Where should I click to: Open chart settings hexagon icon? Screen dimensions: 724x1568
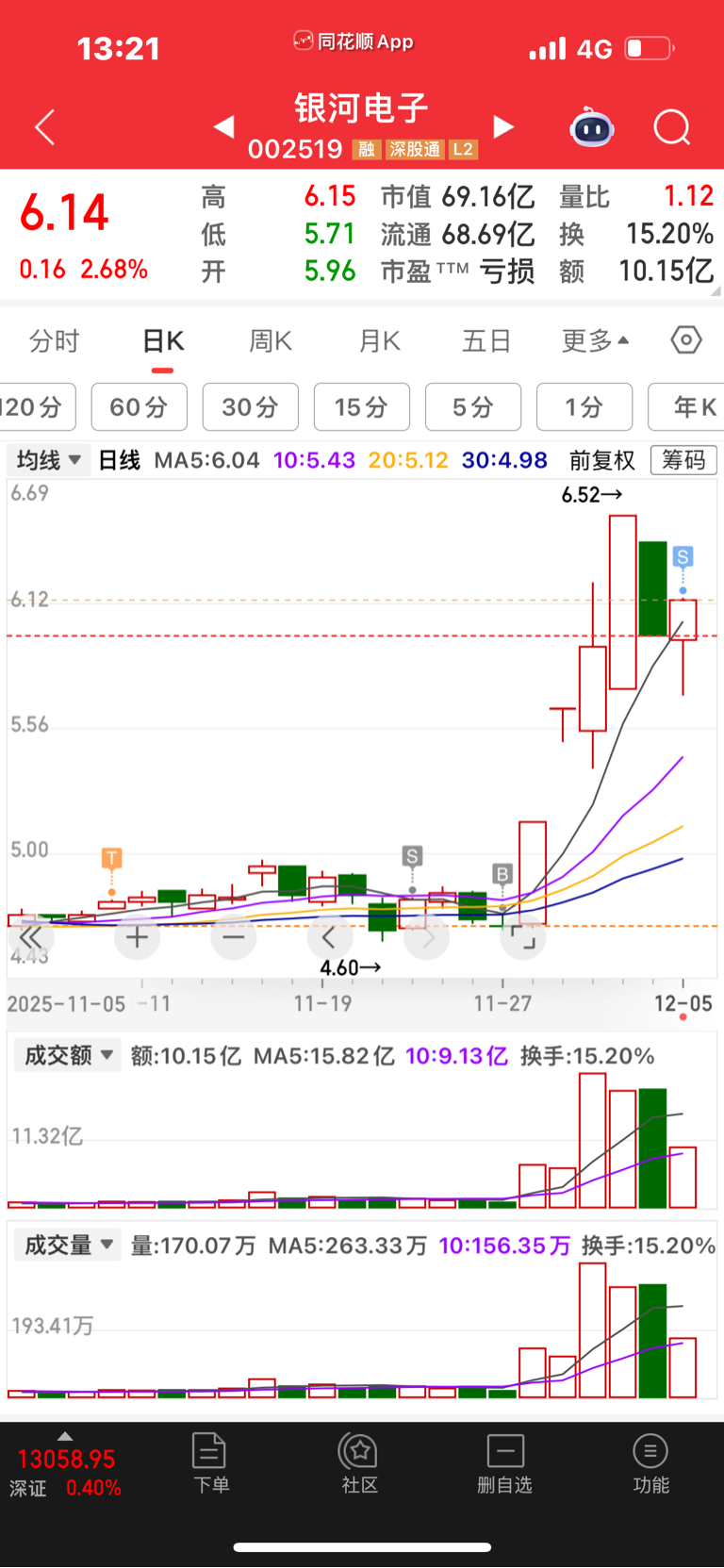(x=686, y=339)
